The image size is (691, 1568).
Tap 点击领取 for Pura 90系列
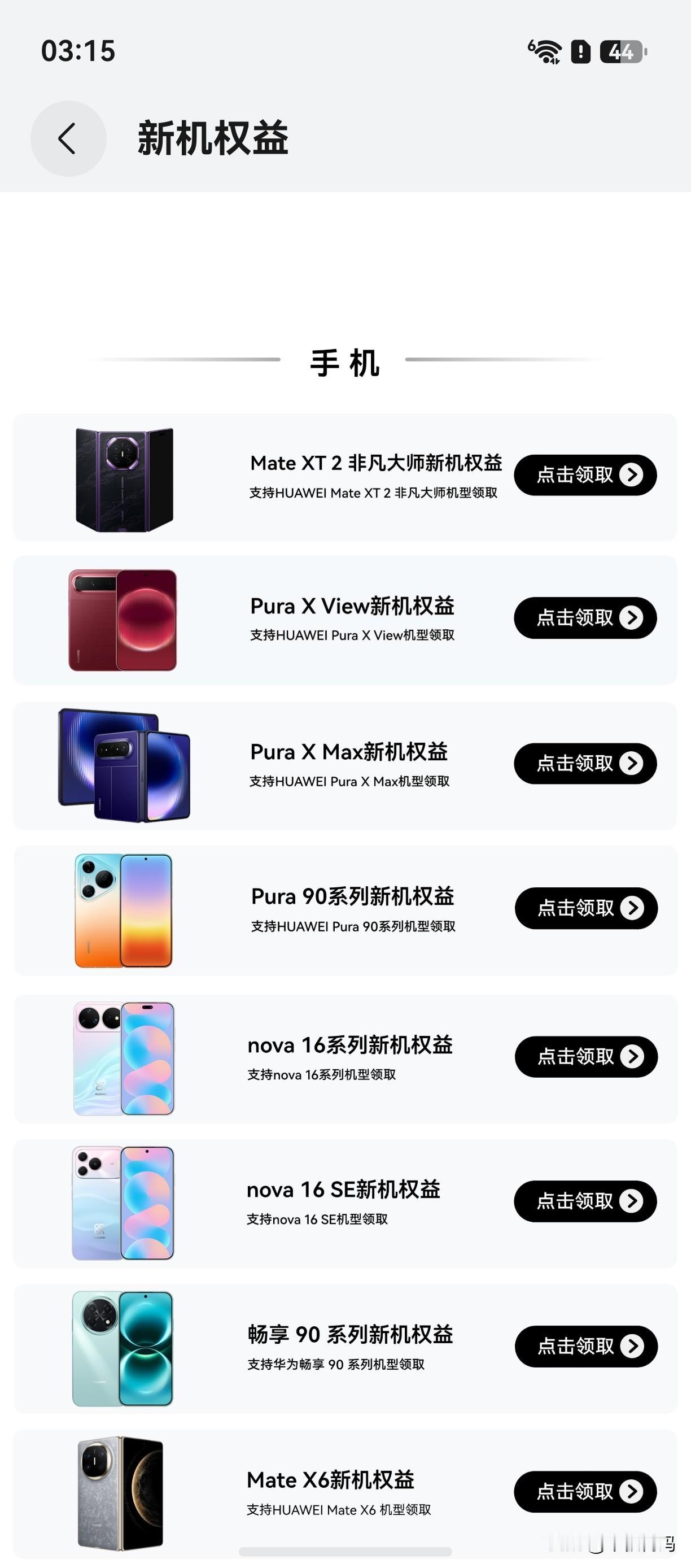pos(586,908)
